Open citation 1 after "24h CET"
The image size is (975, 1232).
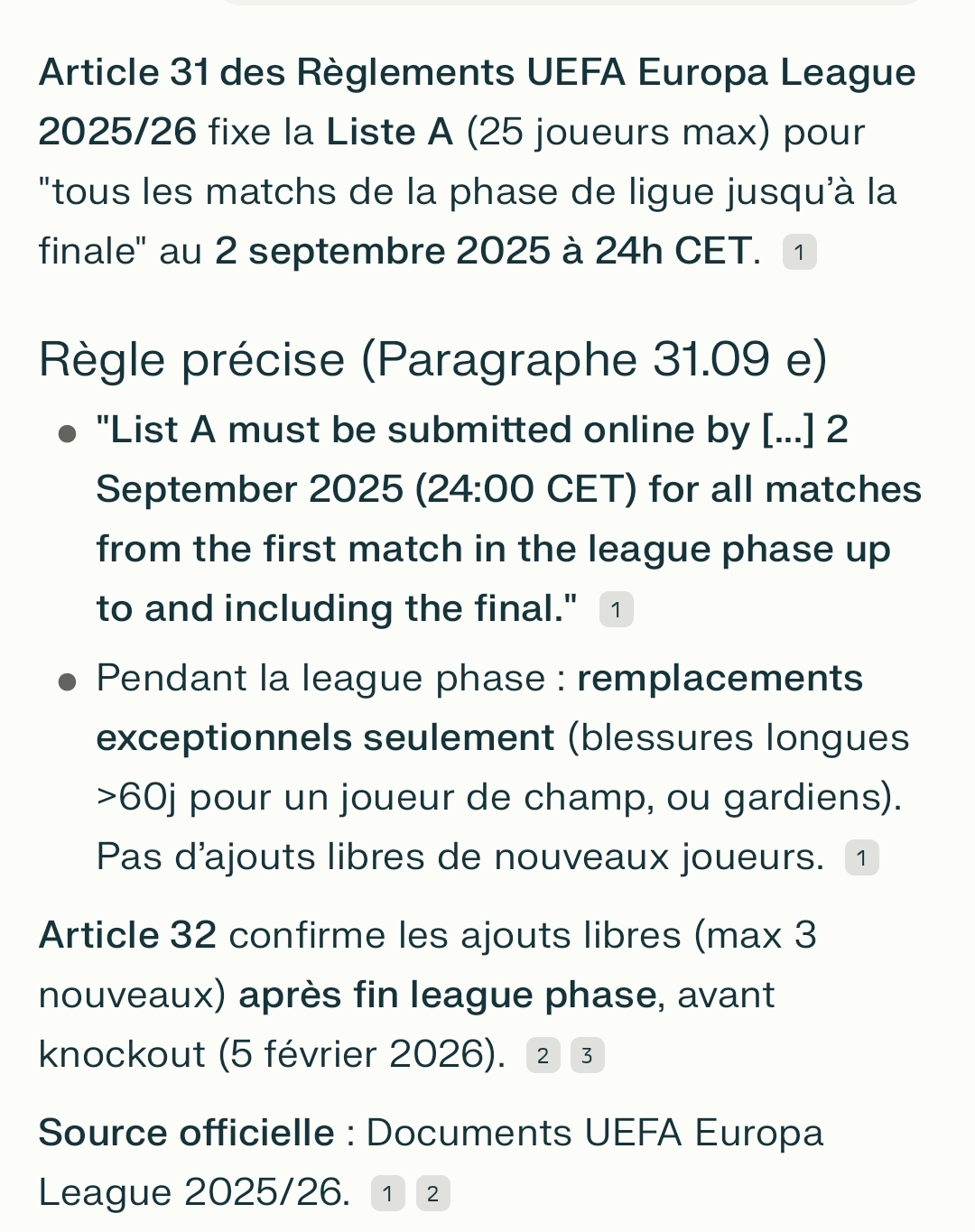point(799,252)
